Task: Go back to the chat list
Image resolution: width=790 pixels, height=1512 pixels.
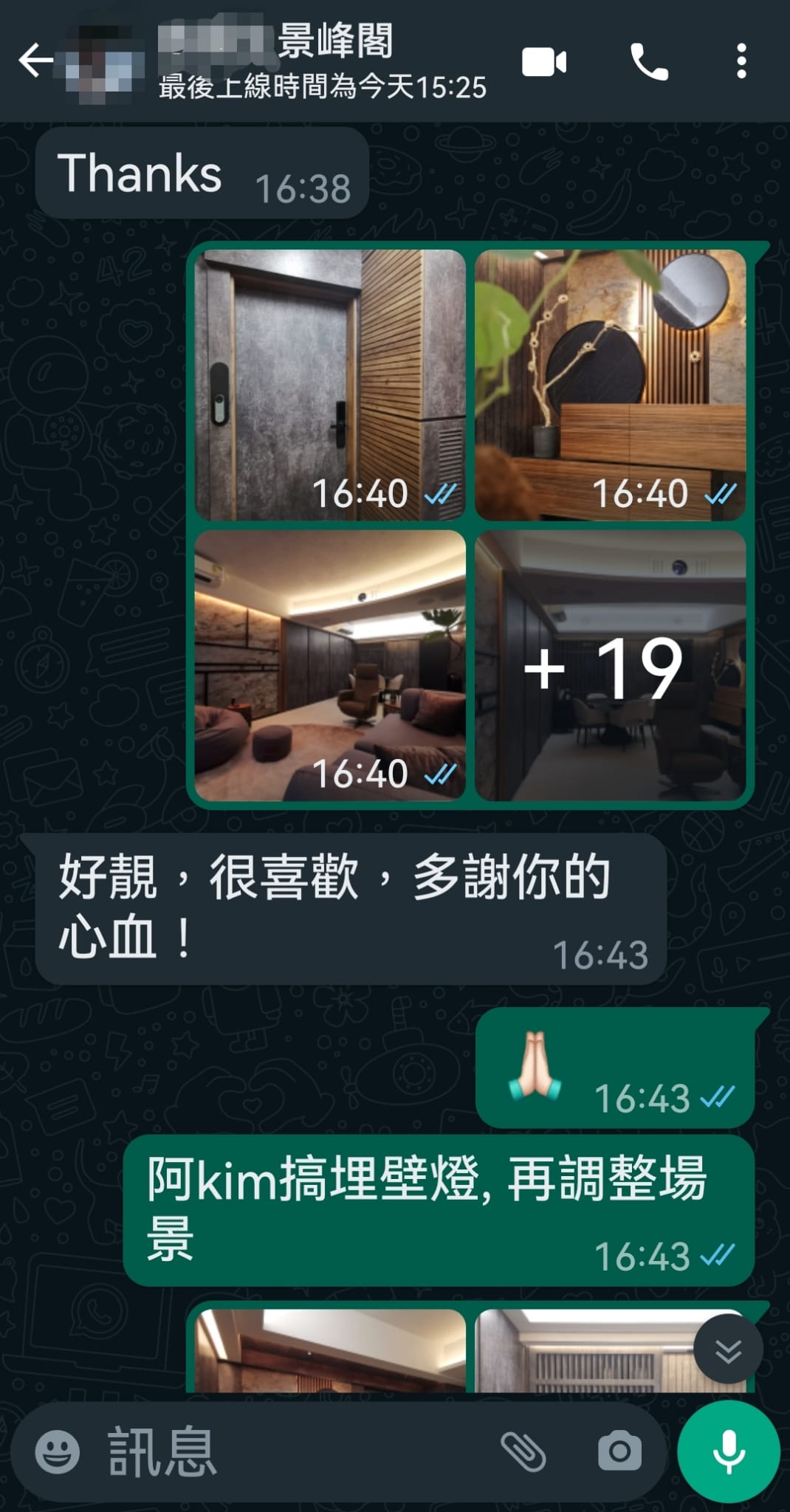Action: pos(36,61)
